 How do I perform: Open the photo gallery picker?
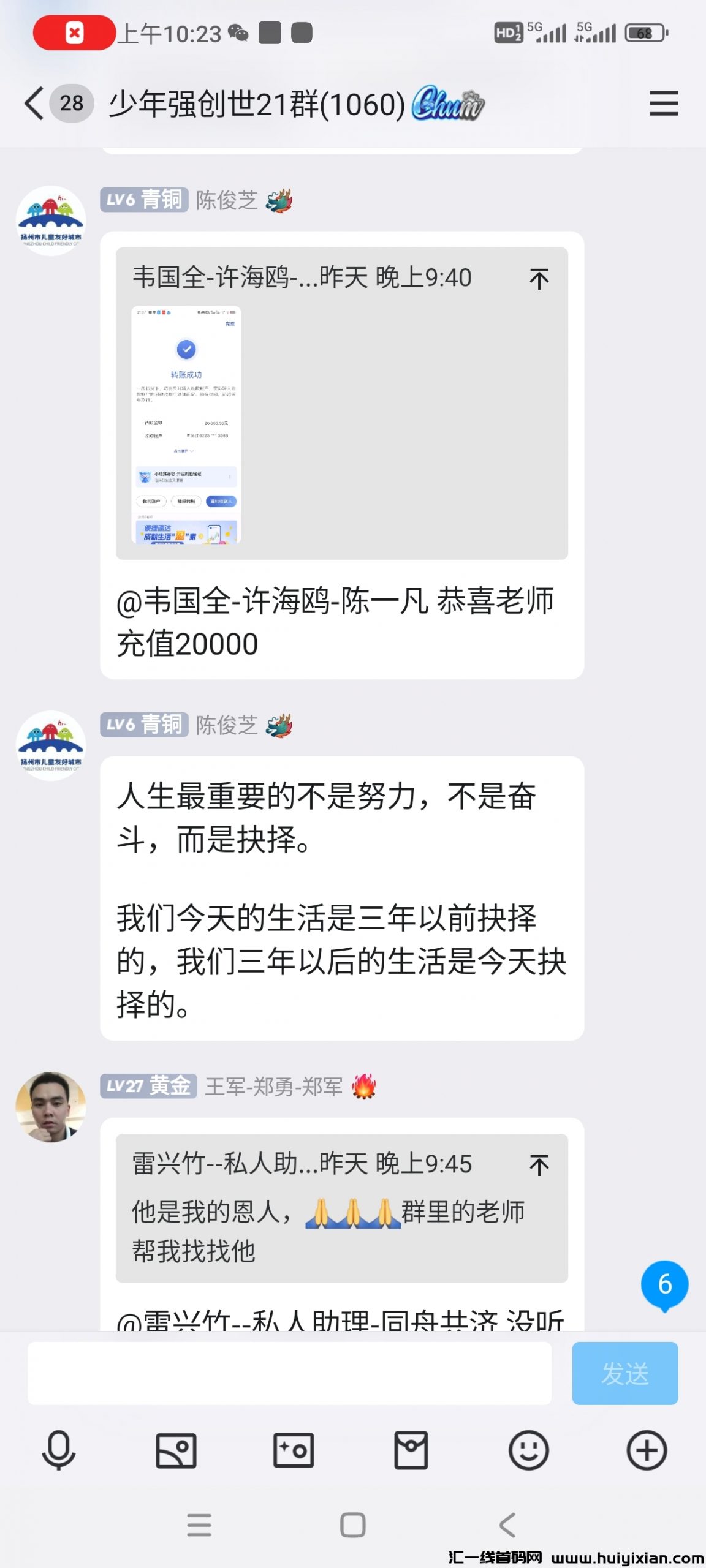pyautogui.click(x=176, y=1450)
